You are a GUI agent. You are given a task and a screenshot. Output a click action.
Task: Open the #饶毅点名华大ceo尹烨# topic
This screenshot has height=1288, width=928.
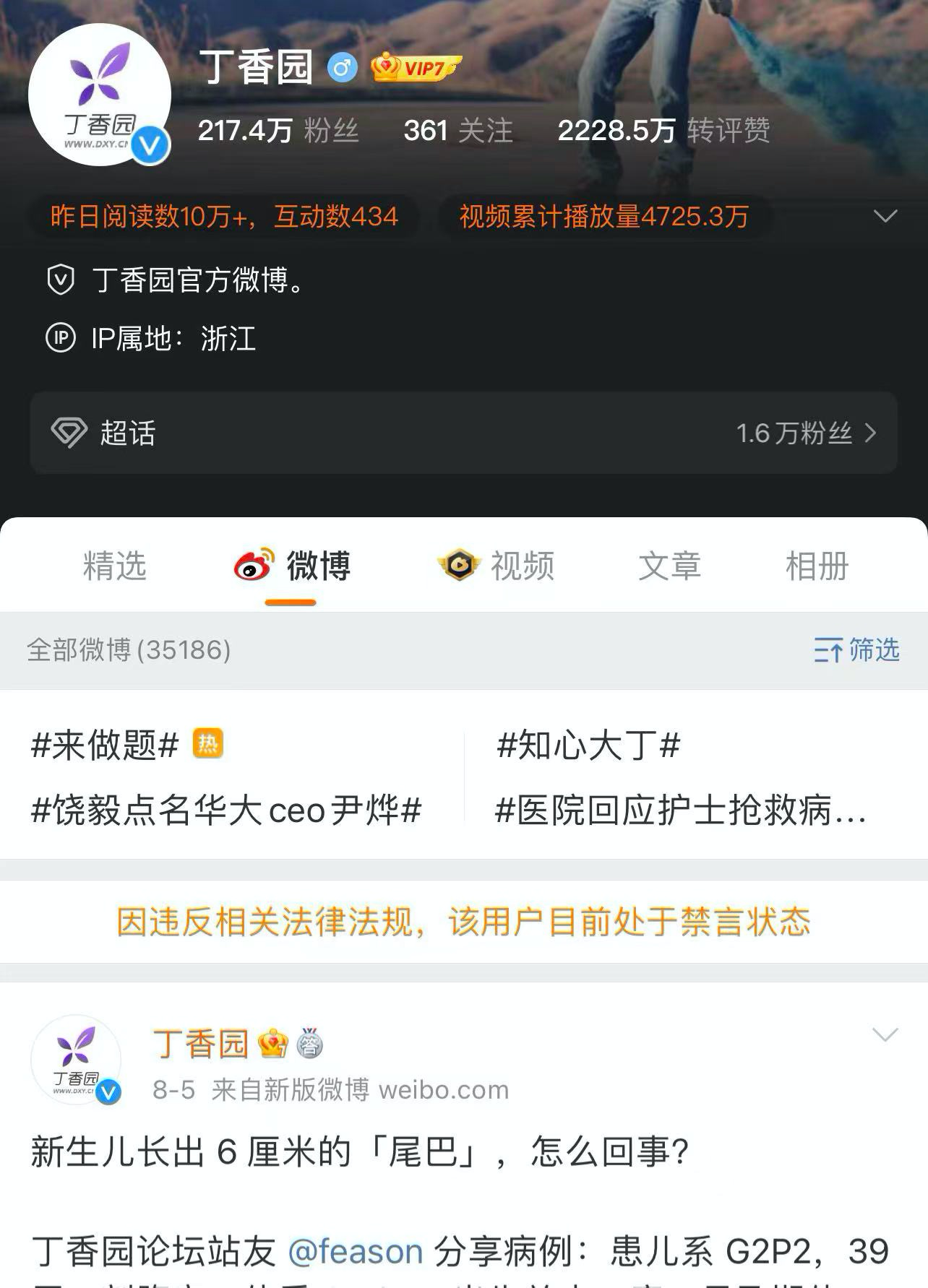(x=226, y=810)
